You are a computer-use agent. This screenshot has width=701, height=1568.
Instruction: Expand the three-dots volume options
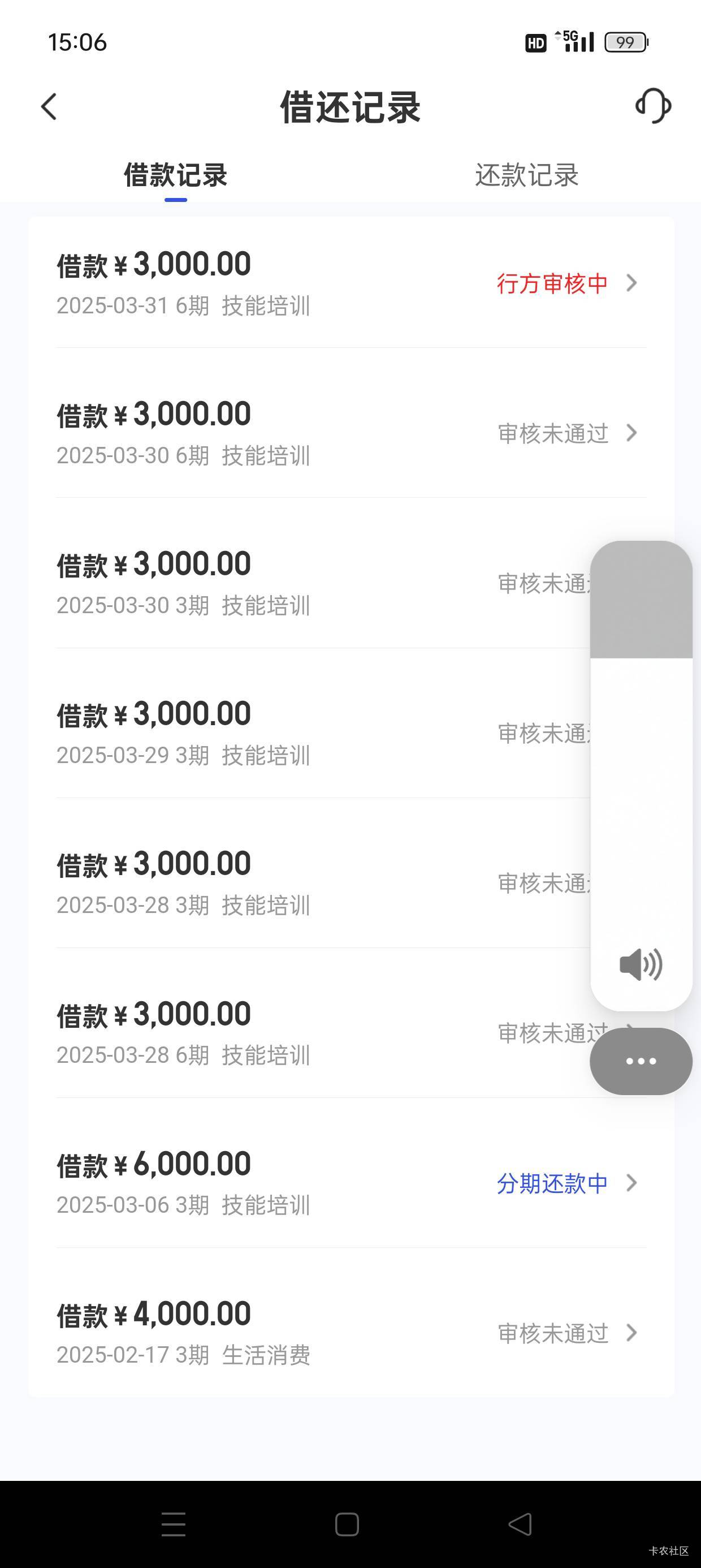tap(641, 1061)
